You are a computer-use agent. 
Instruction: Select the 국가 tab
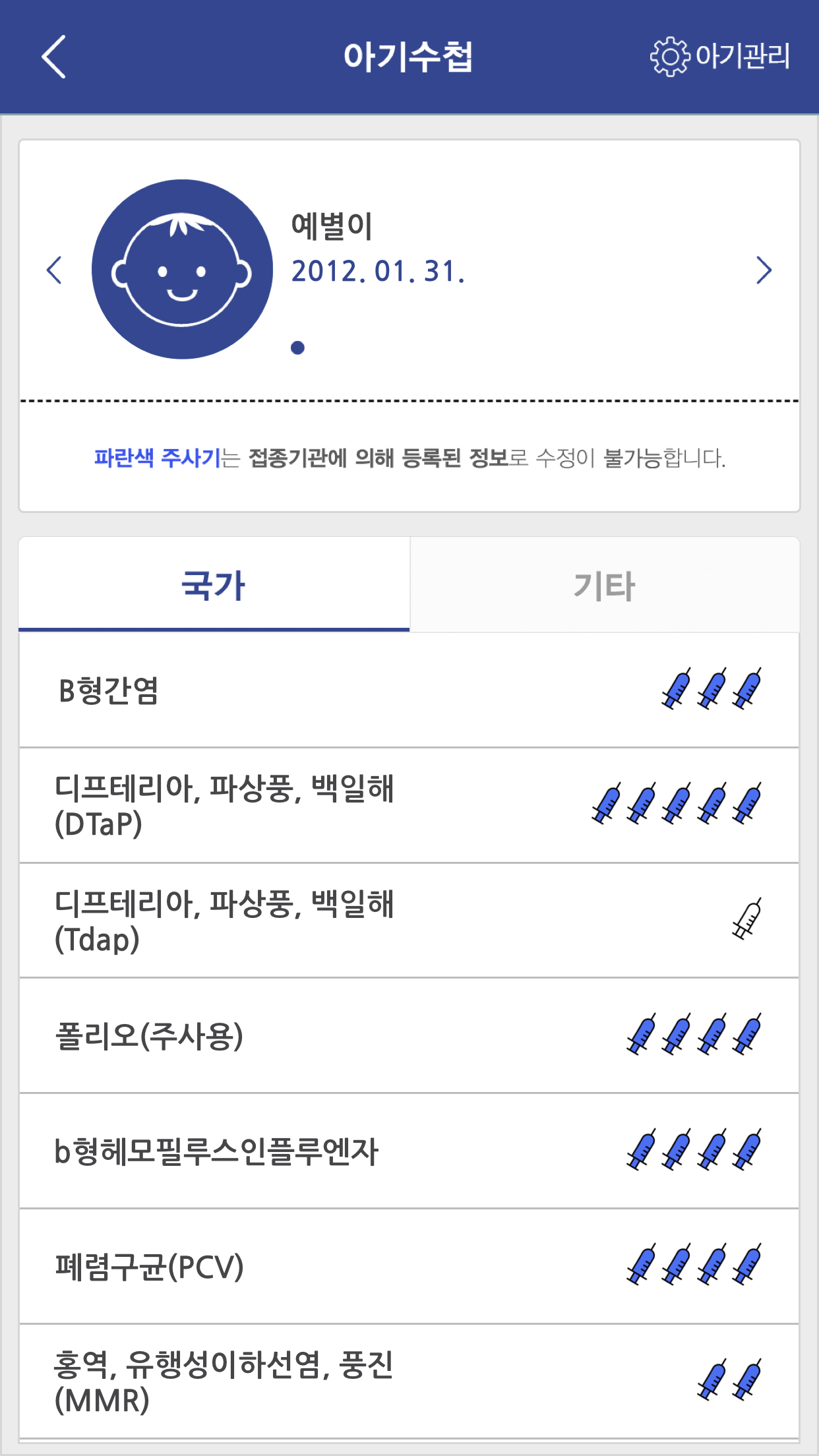point(214,584)
